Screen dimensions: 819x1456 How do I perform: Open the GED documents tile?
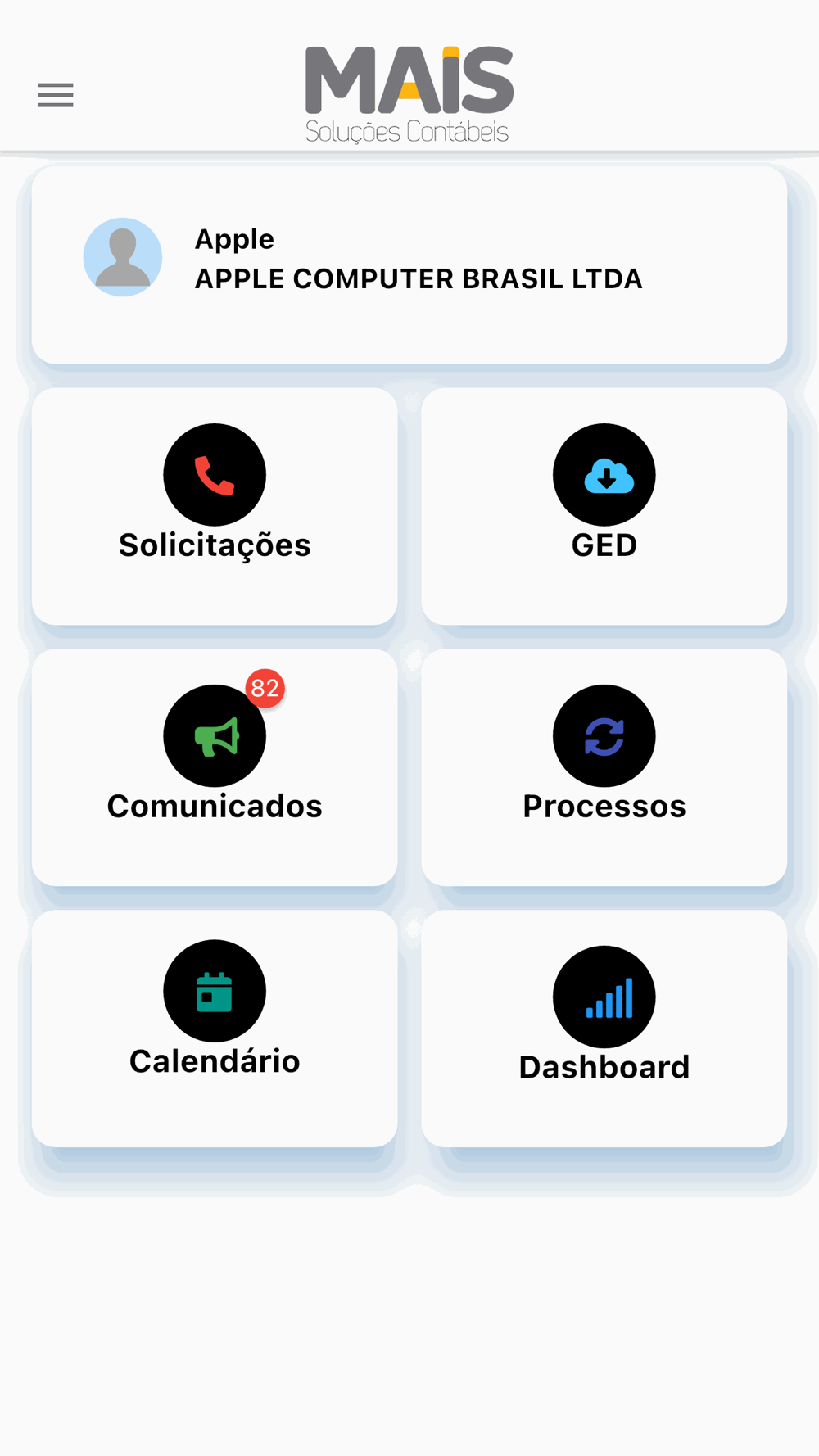tap(604, 506)
